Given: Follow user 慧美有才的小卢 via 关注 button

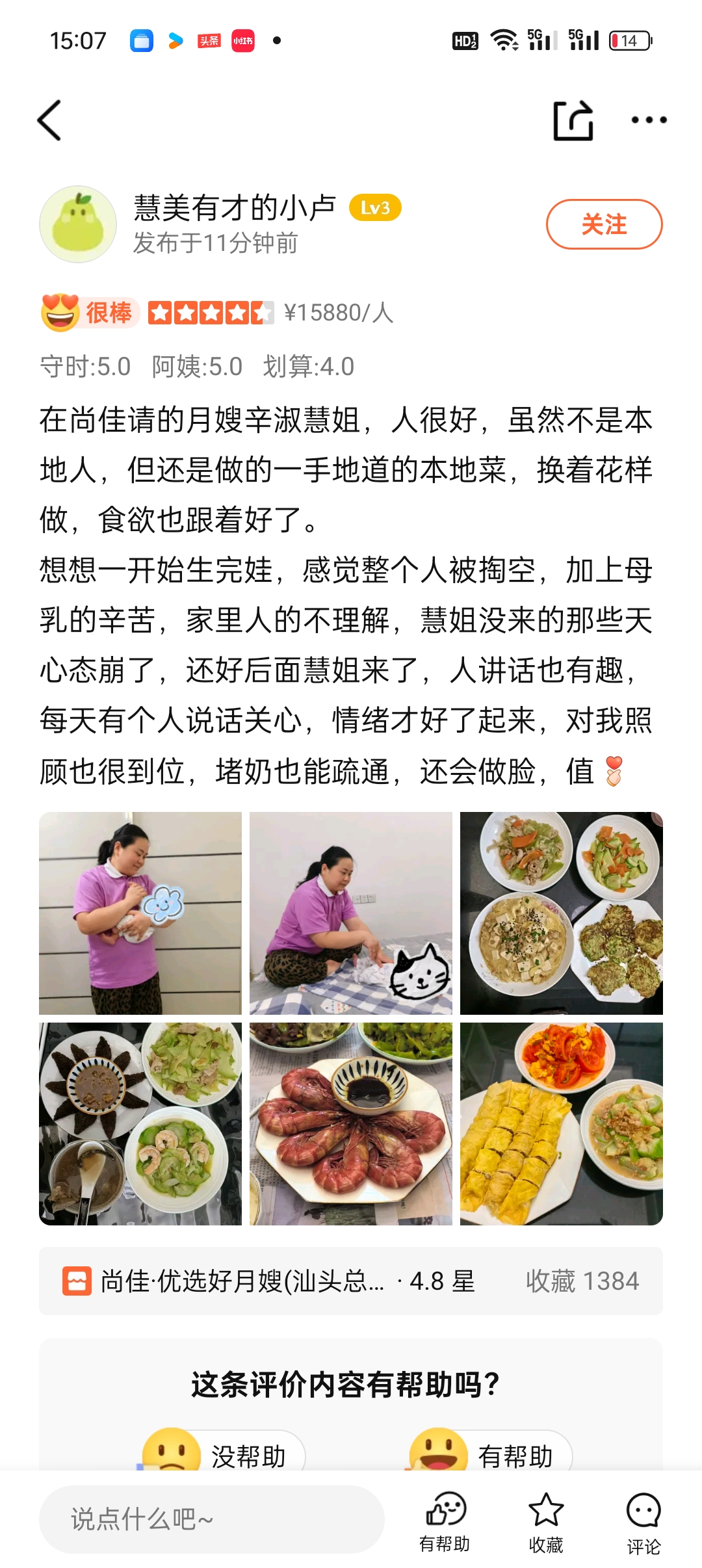Looking at the screenshot, I should coord(604,224).
